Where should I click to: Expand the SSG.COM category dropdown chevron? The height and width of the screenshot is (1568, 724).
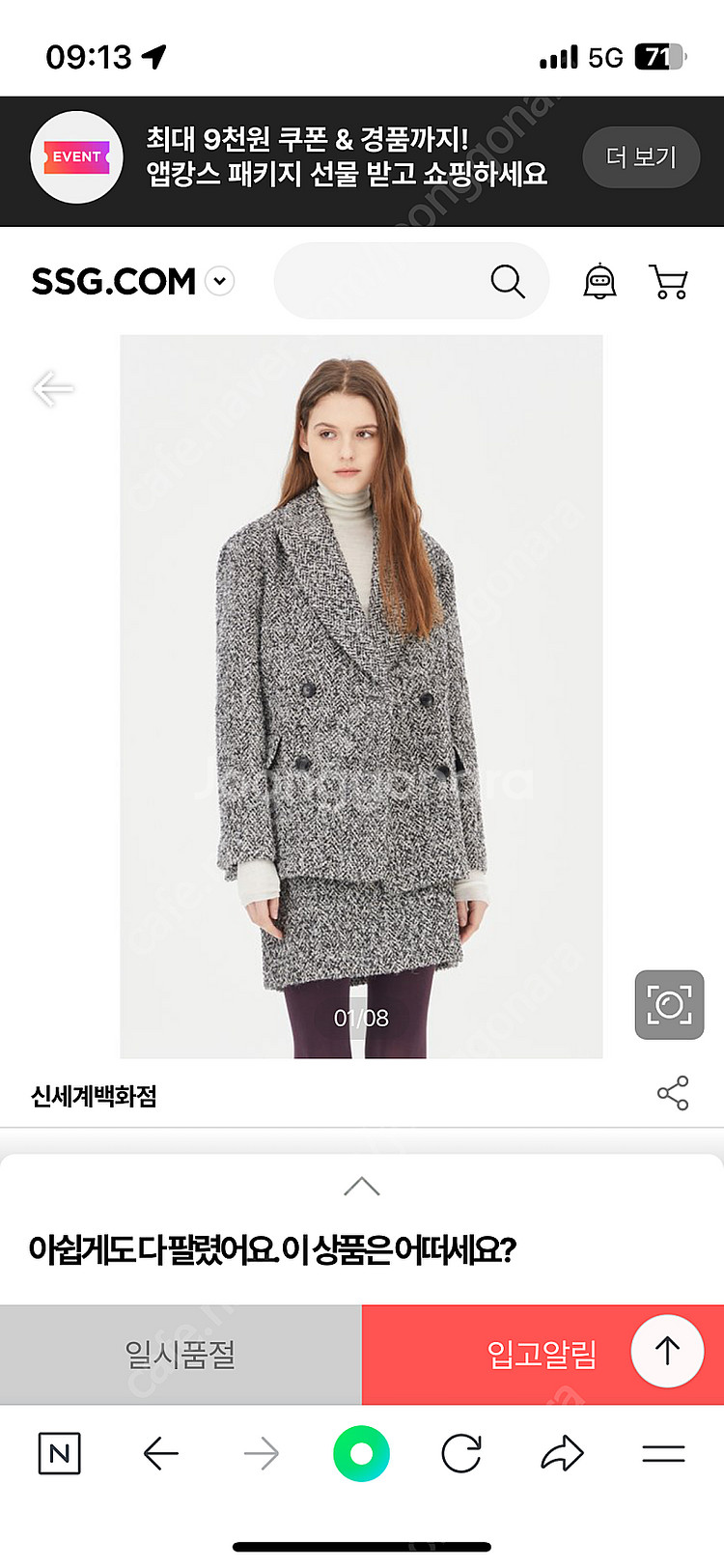coord(219,283)
